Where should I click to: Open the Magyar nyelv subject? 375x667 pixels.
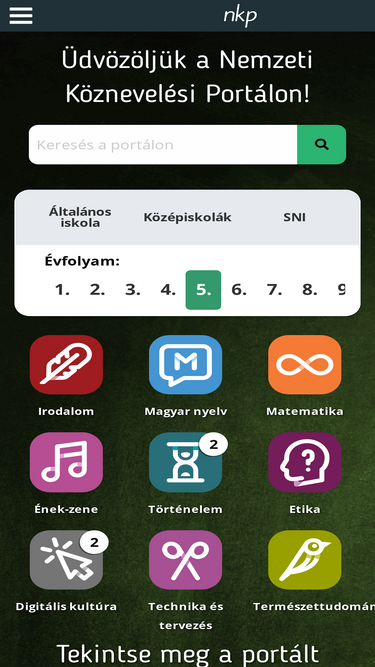(186, 376)
